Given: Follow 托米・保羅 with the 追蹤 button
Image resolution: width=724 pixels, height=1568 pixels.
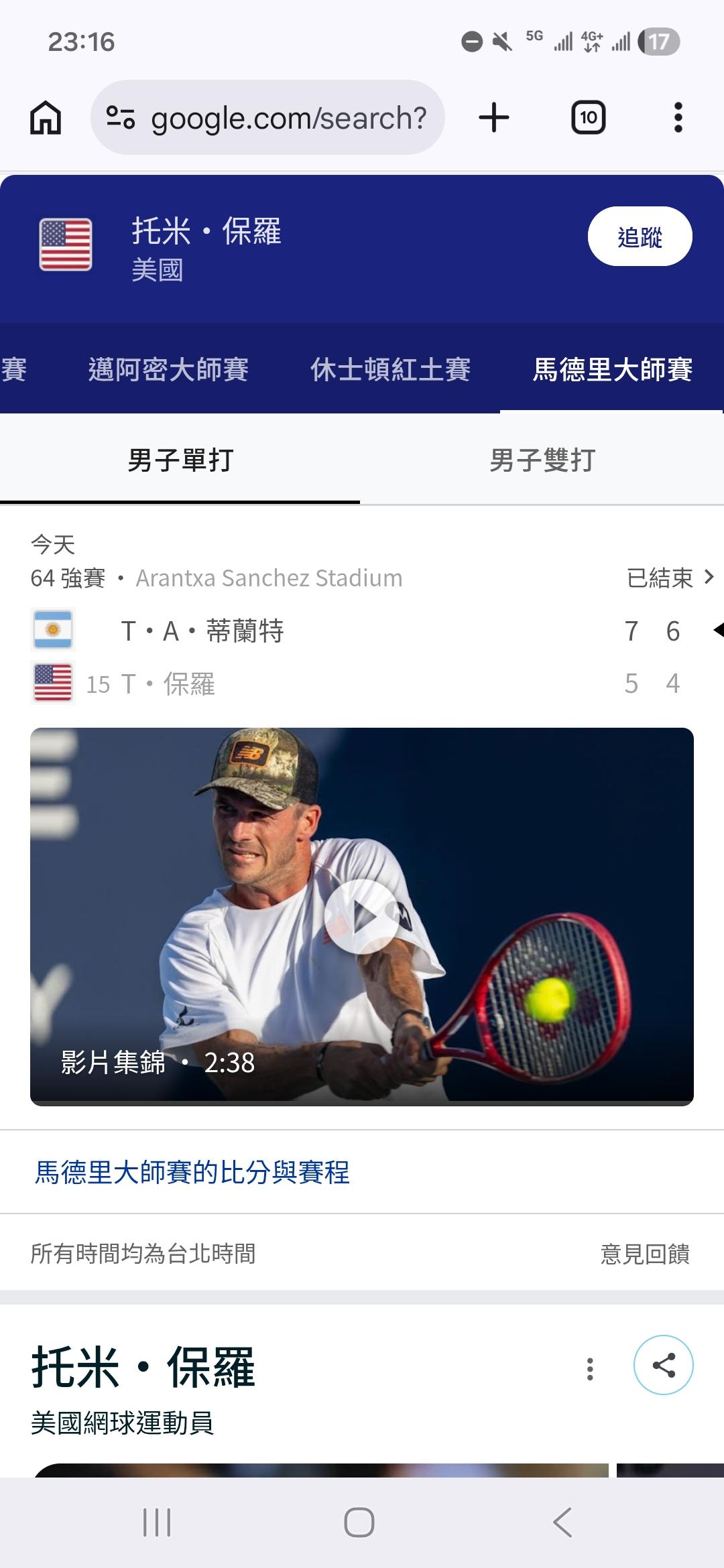Looking at the screenshot, I should (x=640, y=237).
